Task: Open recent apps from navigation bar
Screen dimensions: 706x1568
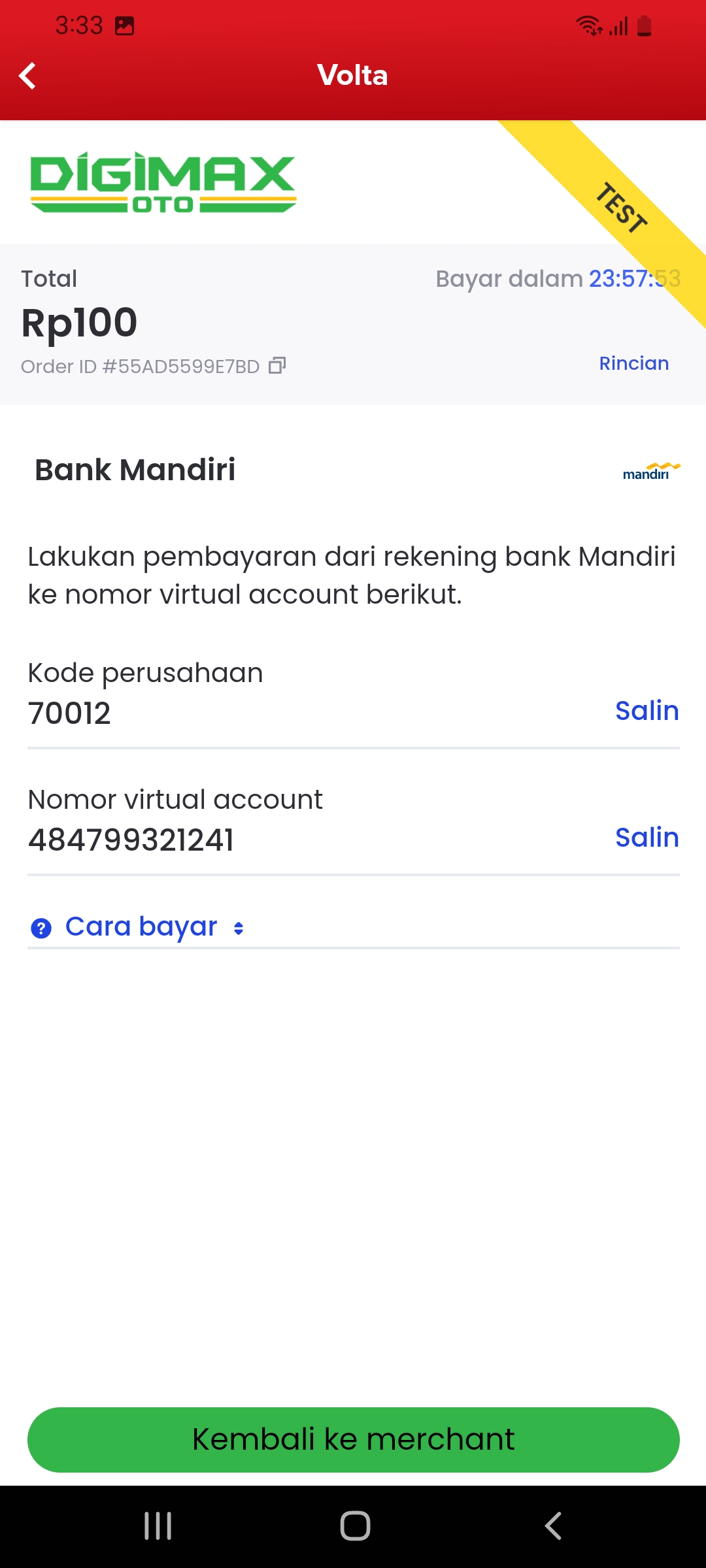Action: point(158,1526)
